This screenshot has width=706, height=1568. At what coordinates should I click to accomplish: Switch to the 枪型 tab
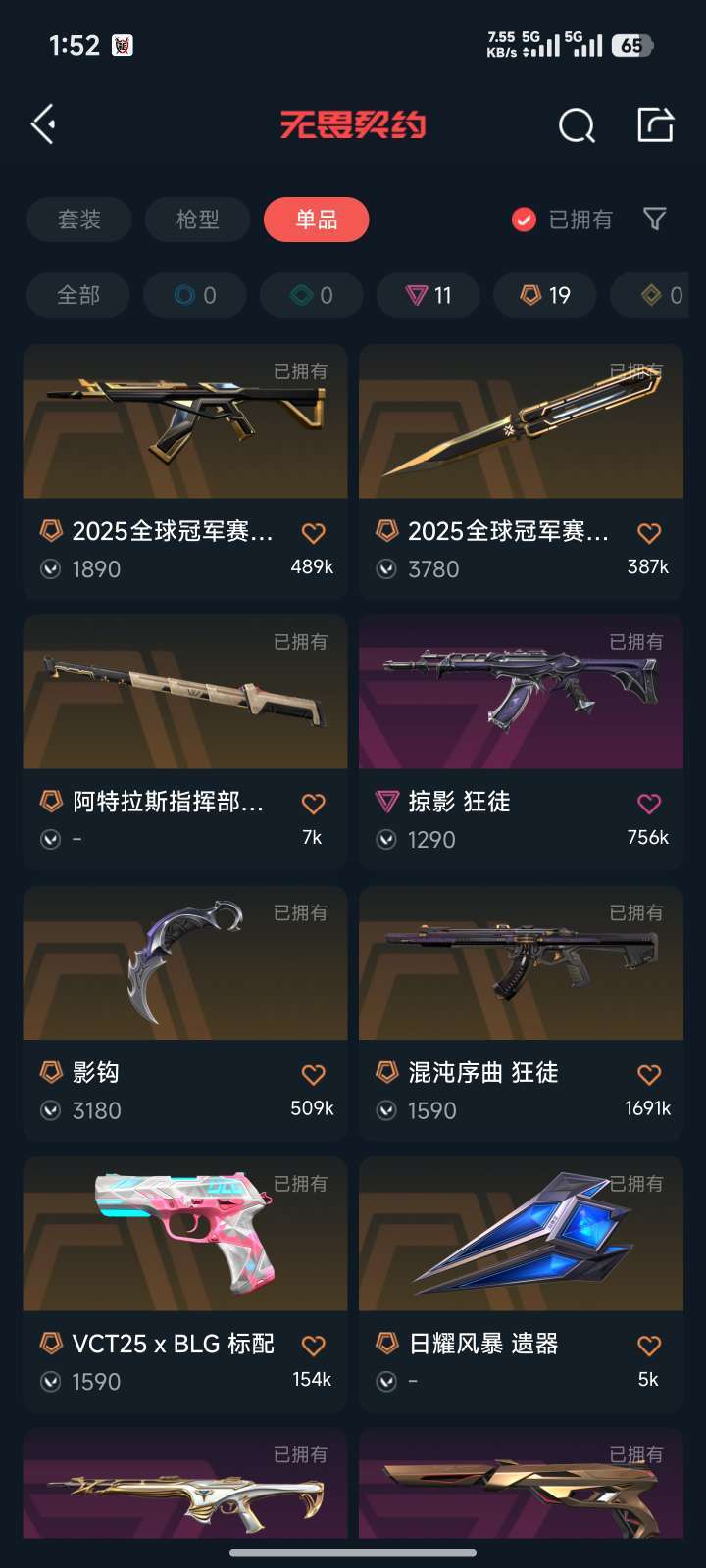pos(198,220)
